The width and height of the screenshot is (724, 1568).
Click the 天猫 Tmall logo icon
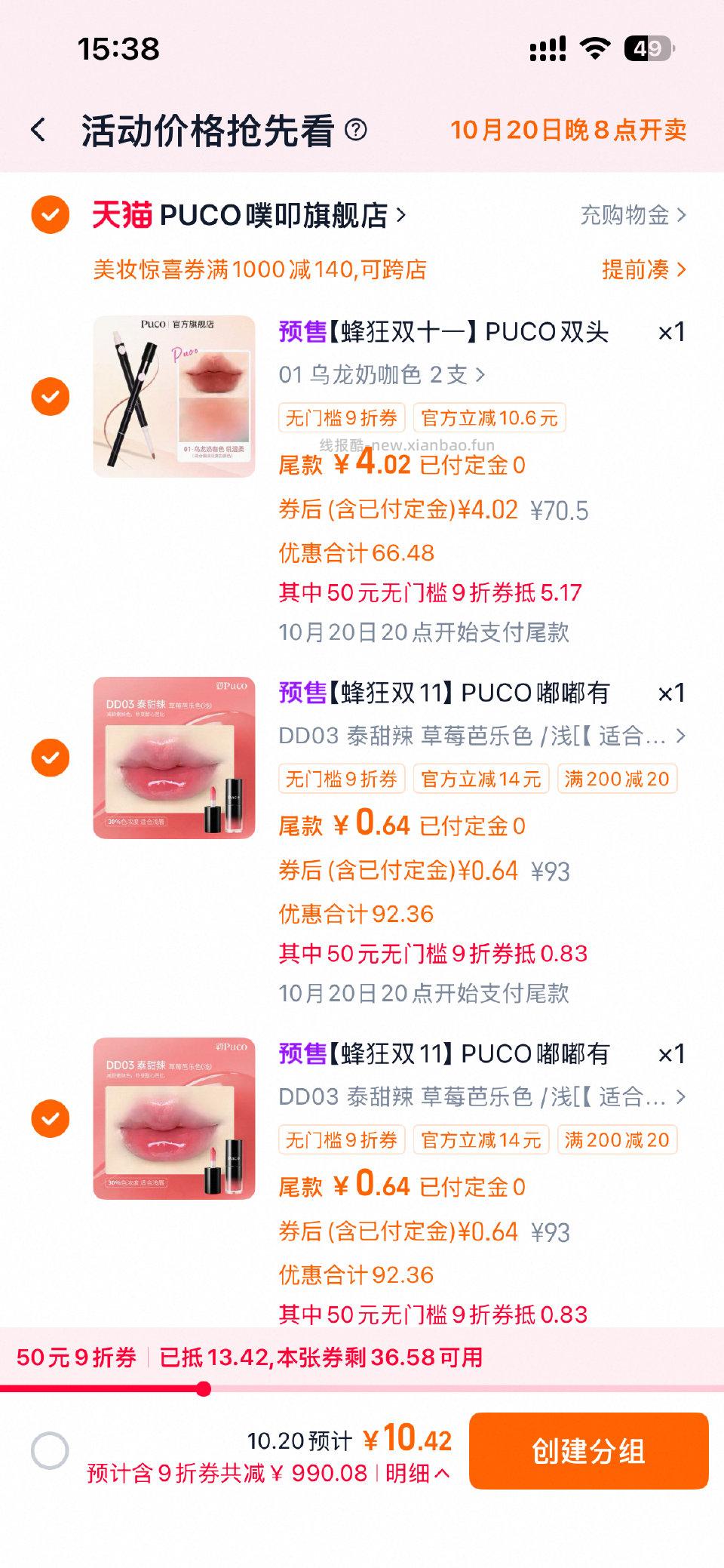[121, 215]
